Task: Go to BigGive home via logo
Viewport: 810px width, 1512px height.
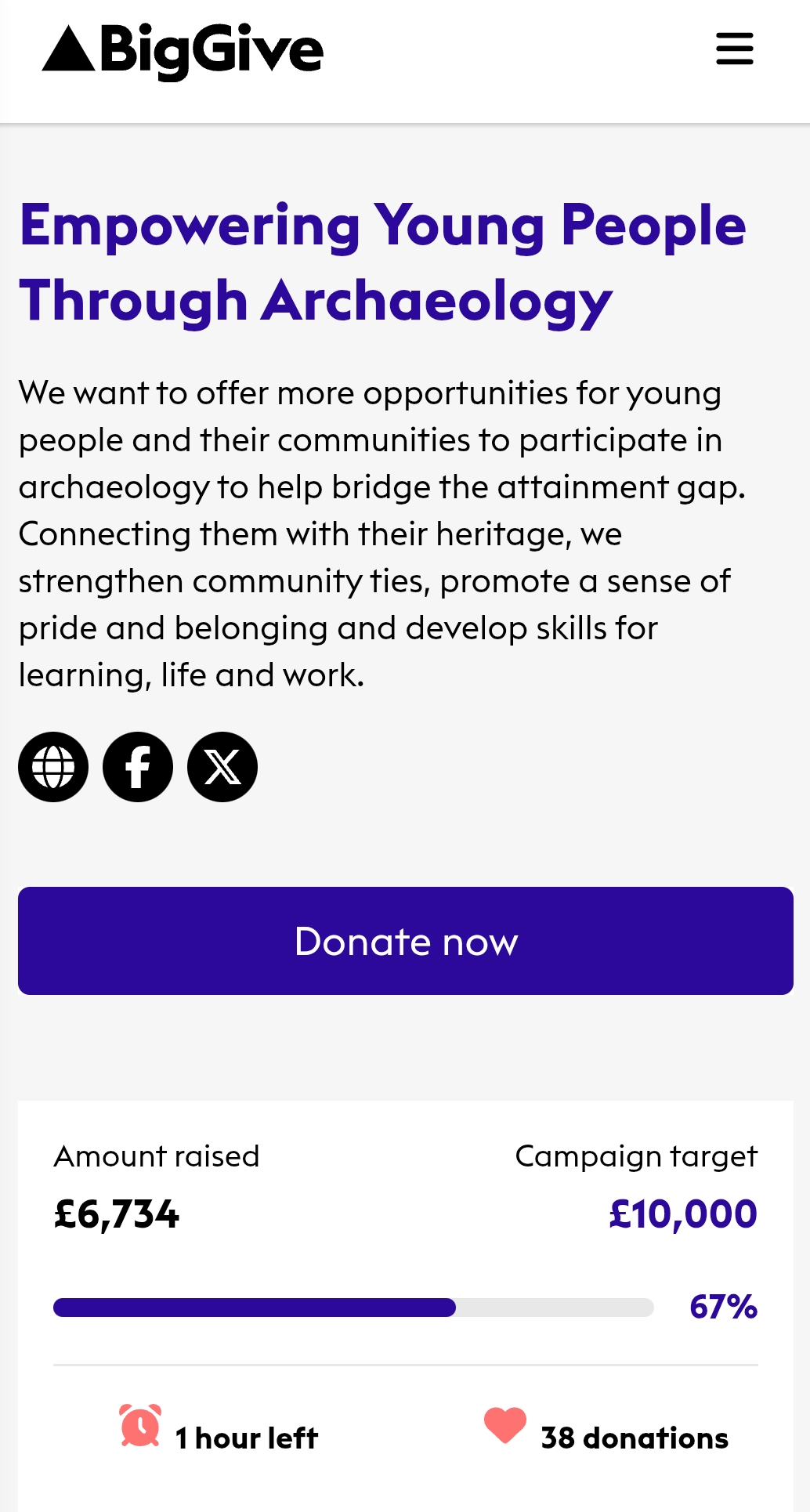Action: click(x=183, y=51)
